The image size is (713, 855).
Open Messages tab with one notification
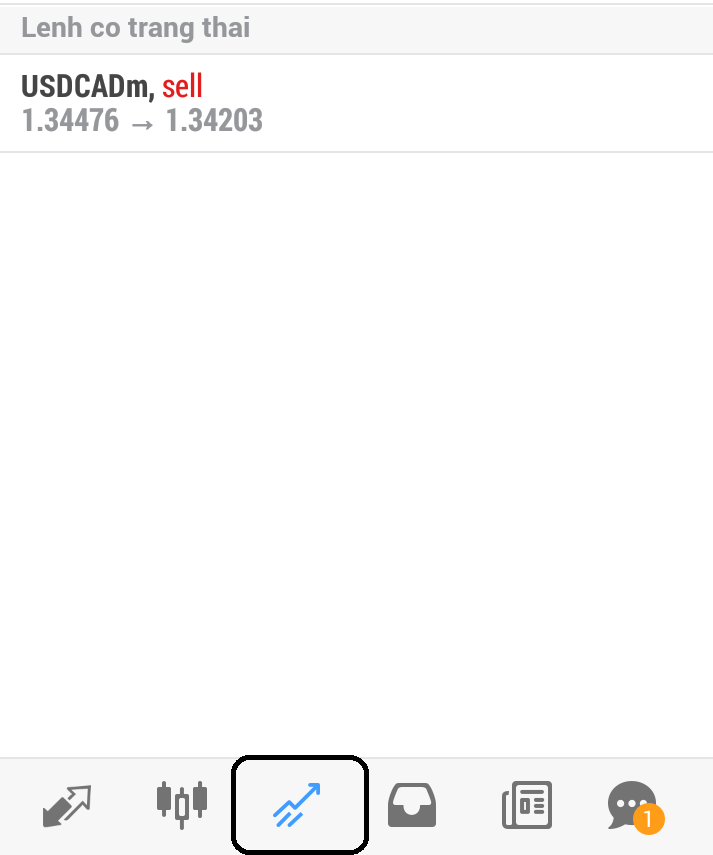pos(633,806)
